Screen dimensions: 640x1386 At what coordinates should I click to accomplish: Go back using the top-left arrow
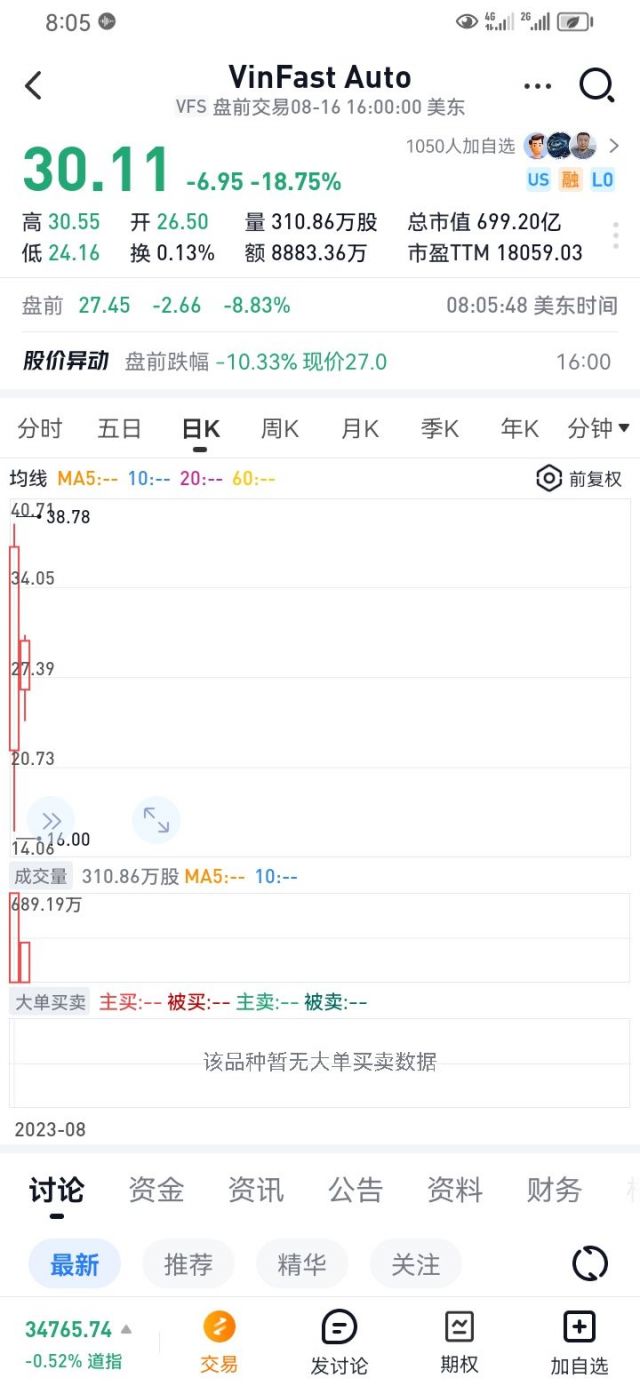pyautogui.click(x=34, y=86)
